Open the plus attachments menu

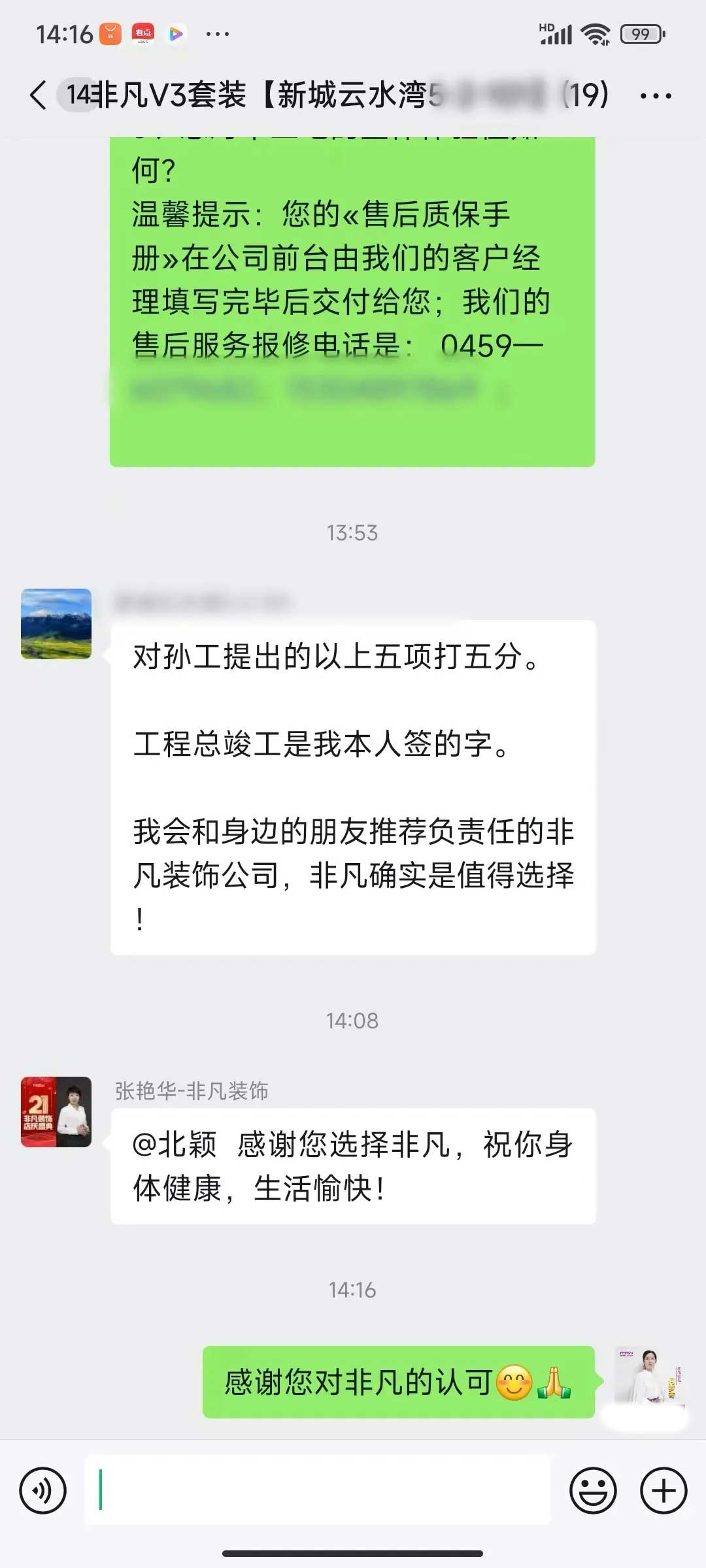click(664, 1491)
